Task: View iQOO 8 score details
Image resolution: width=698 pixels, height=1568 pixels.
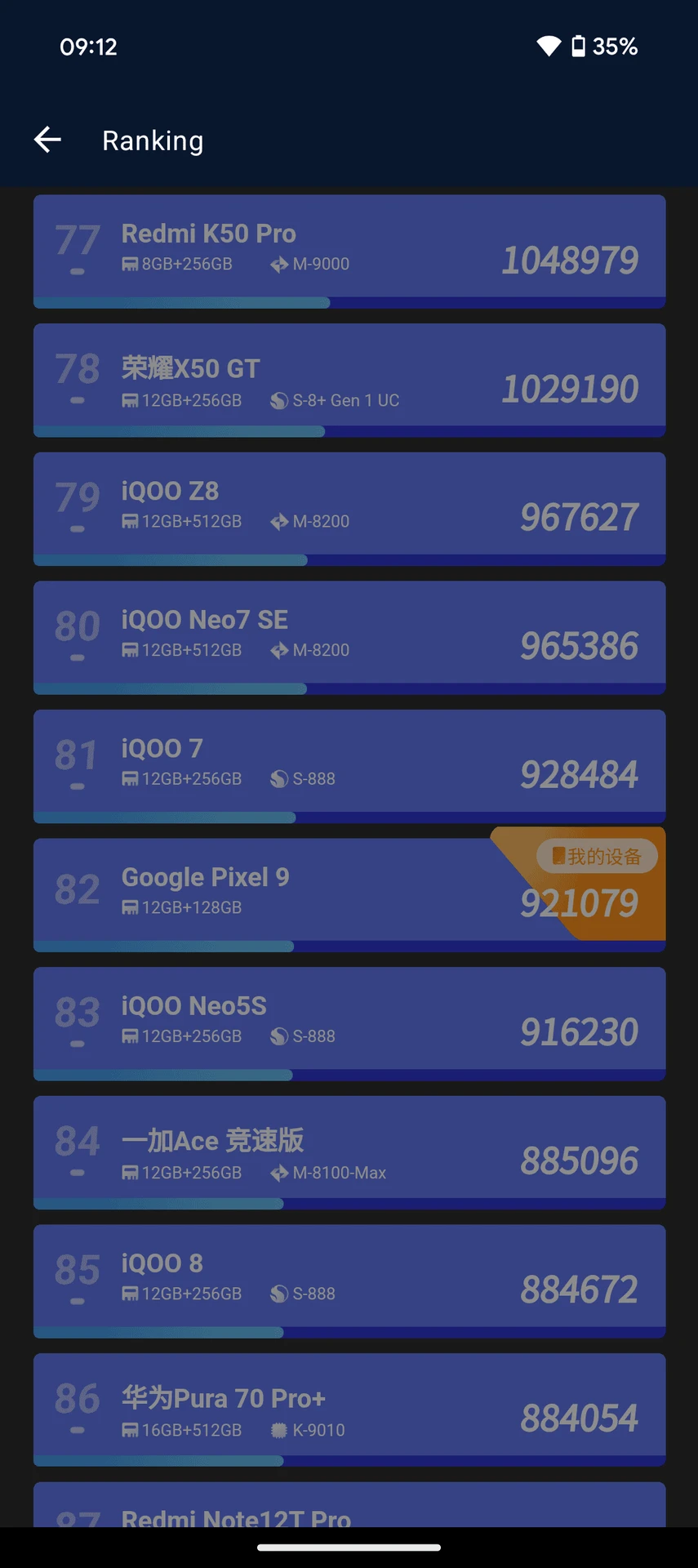Action: (x=349, y=1278)
